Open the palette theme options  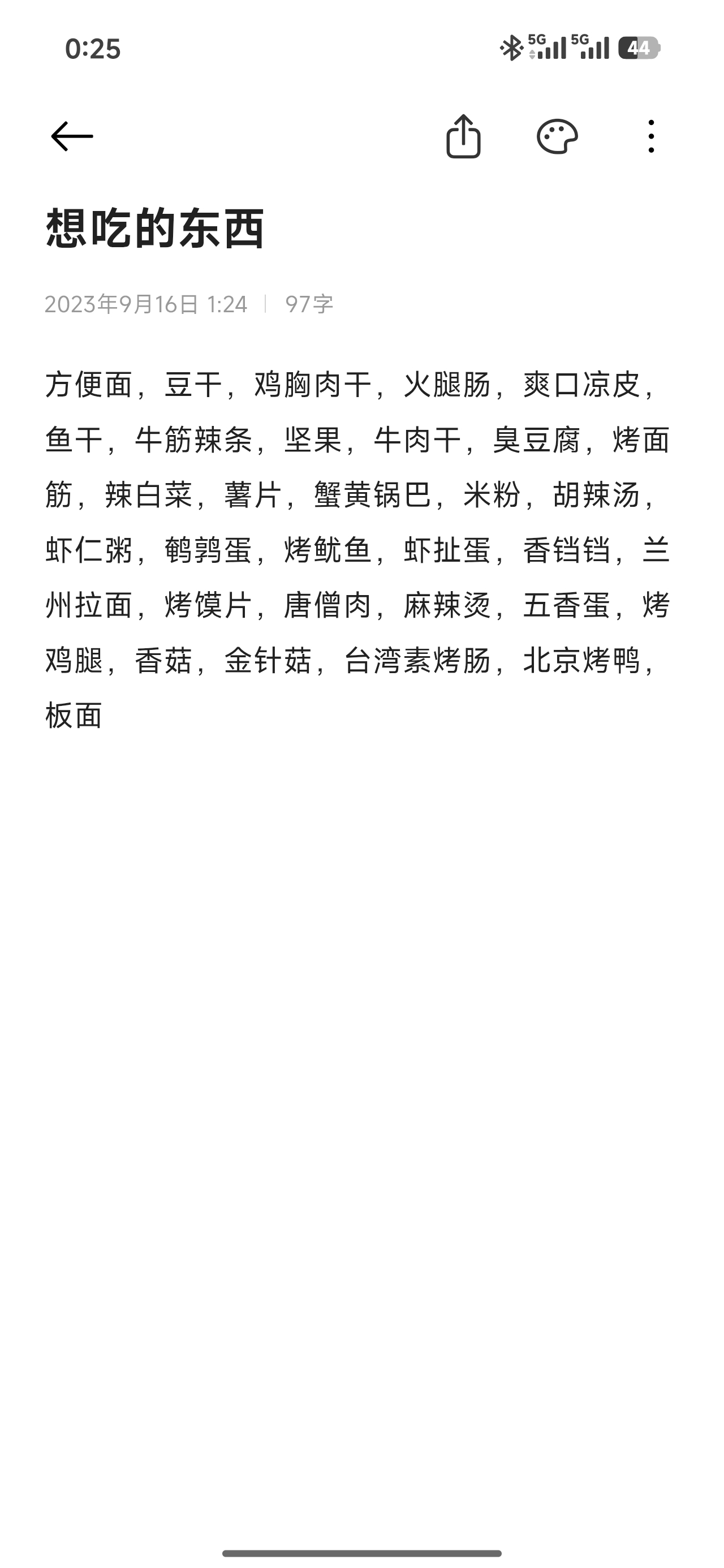pos(557,136)
